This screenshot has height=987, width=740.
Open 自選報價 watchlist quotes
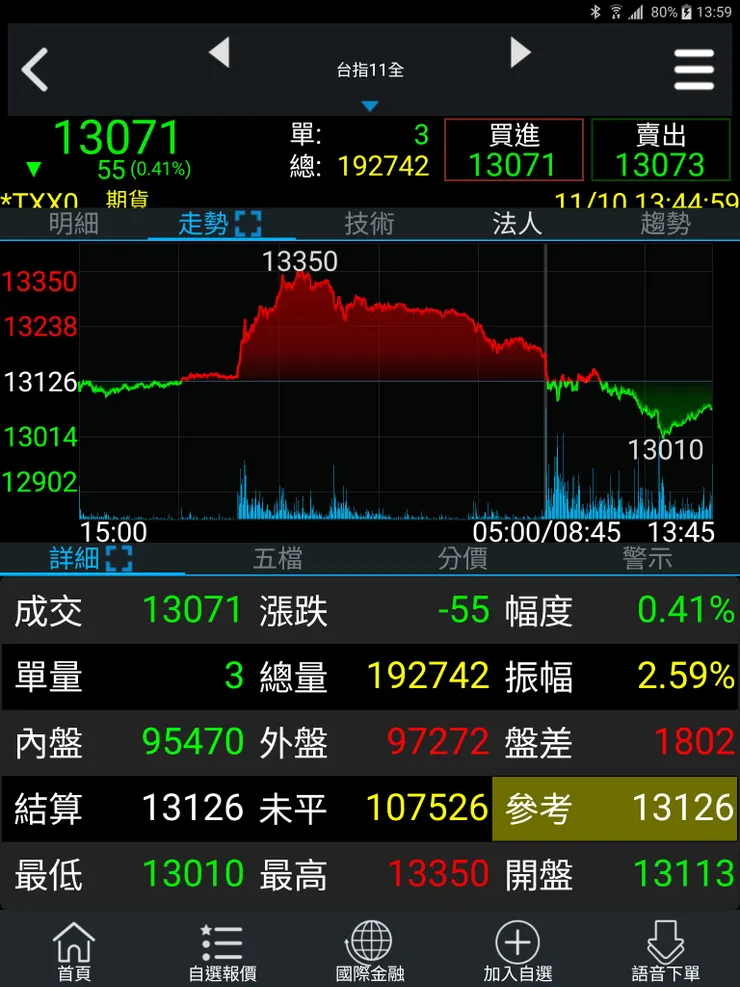(x=222, y=951)
